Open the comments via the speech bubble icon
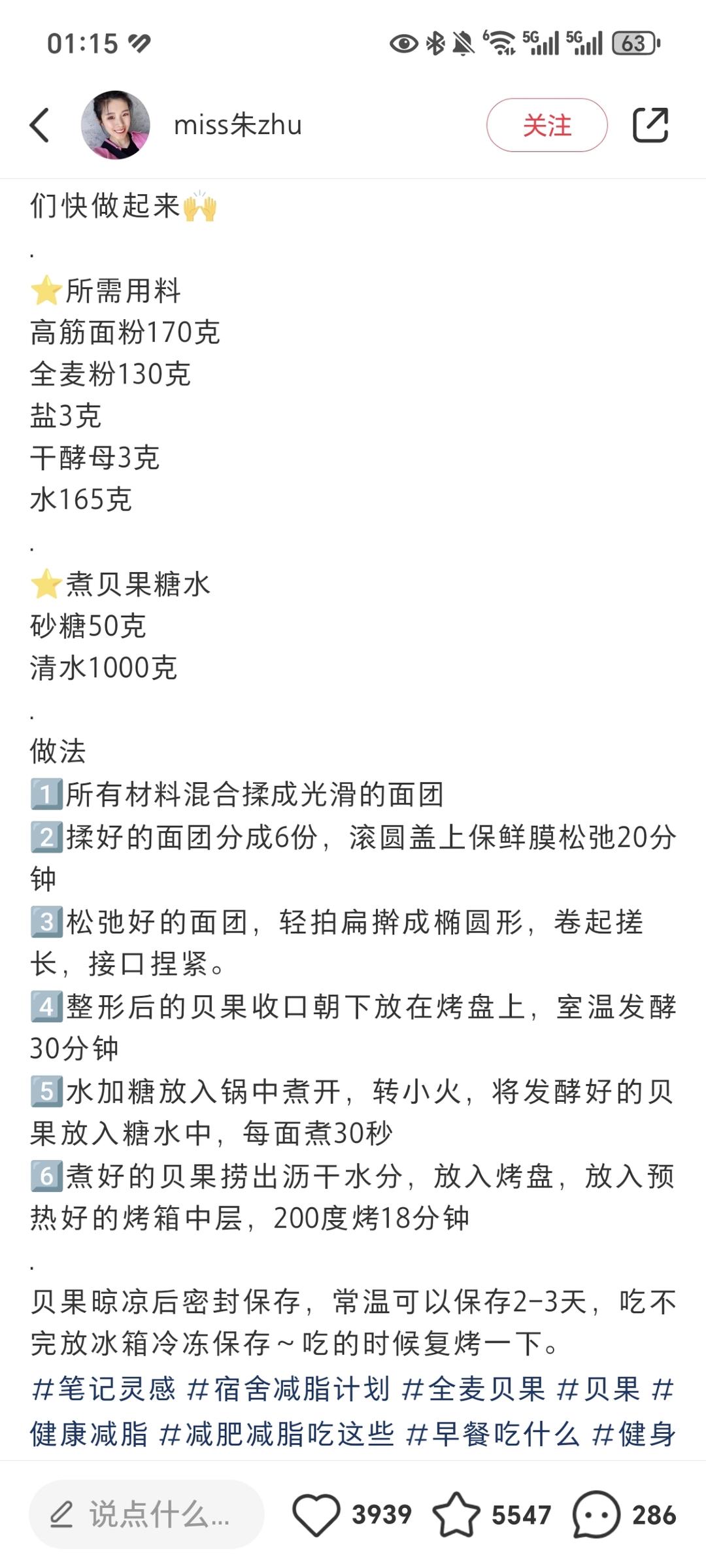Image resolution: width=706 pixels, height=1568 pixels. point(596,1514)
